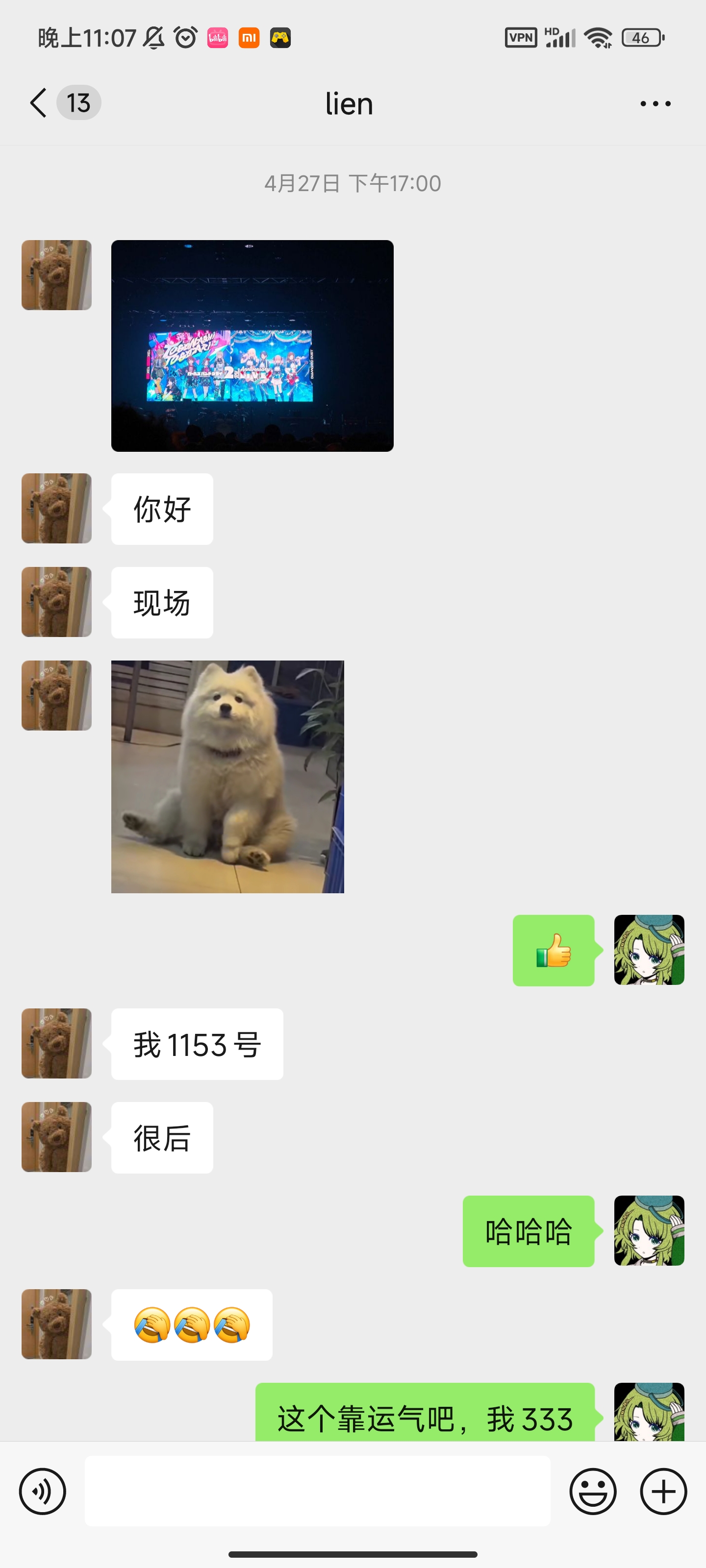Switch to voice message input

(x=43, y=1491)
